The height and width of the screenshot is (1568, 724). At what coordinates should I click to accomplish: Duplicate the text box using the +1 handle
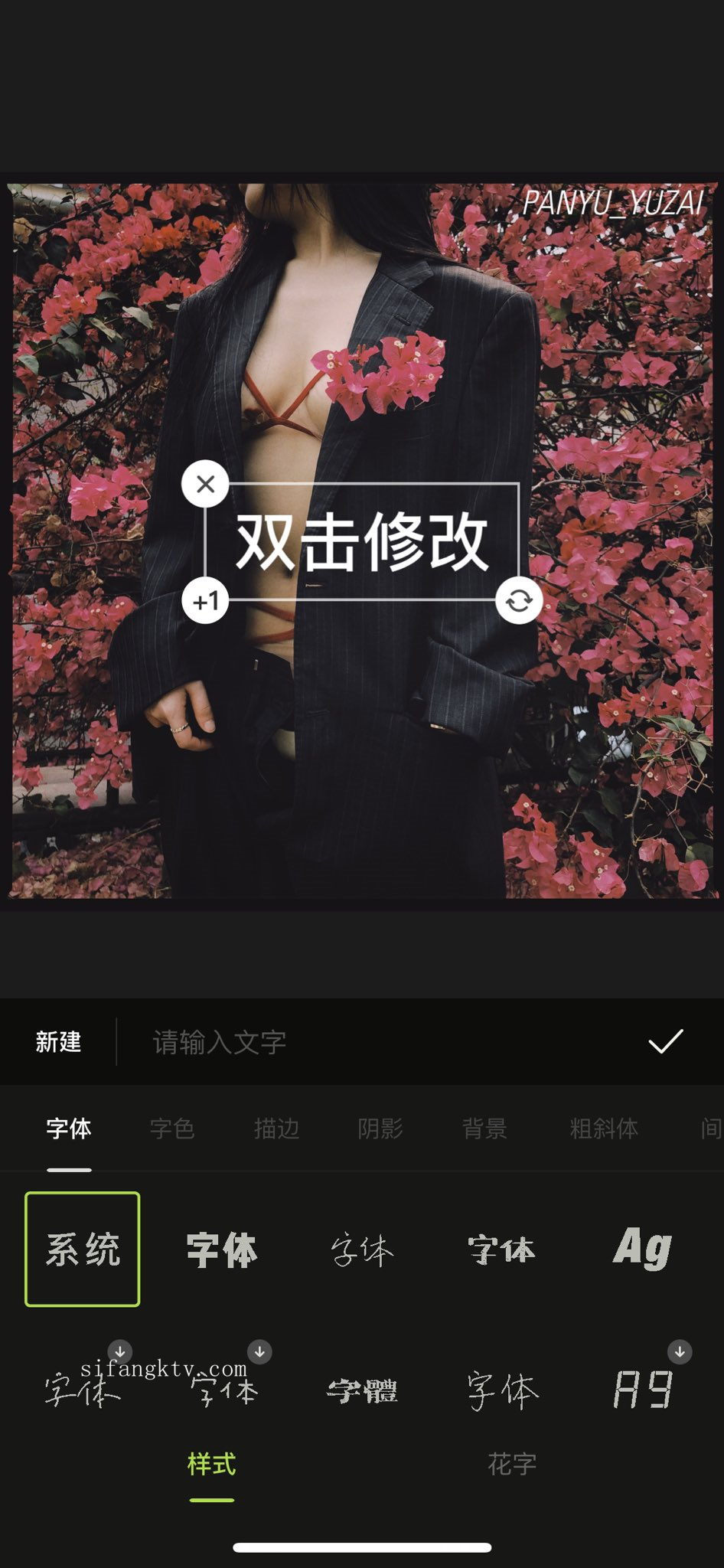click(205, 601)
